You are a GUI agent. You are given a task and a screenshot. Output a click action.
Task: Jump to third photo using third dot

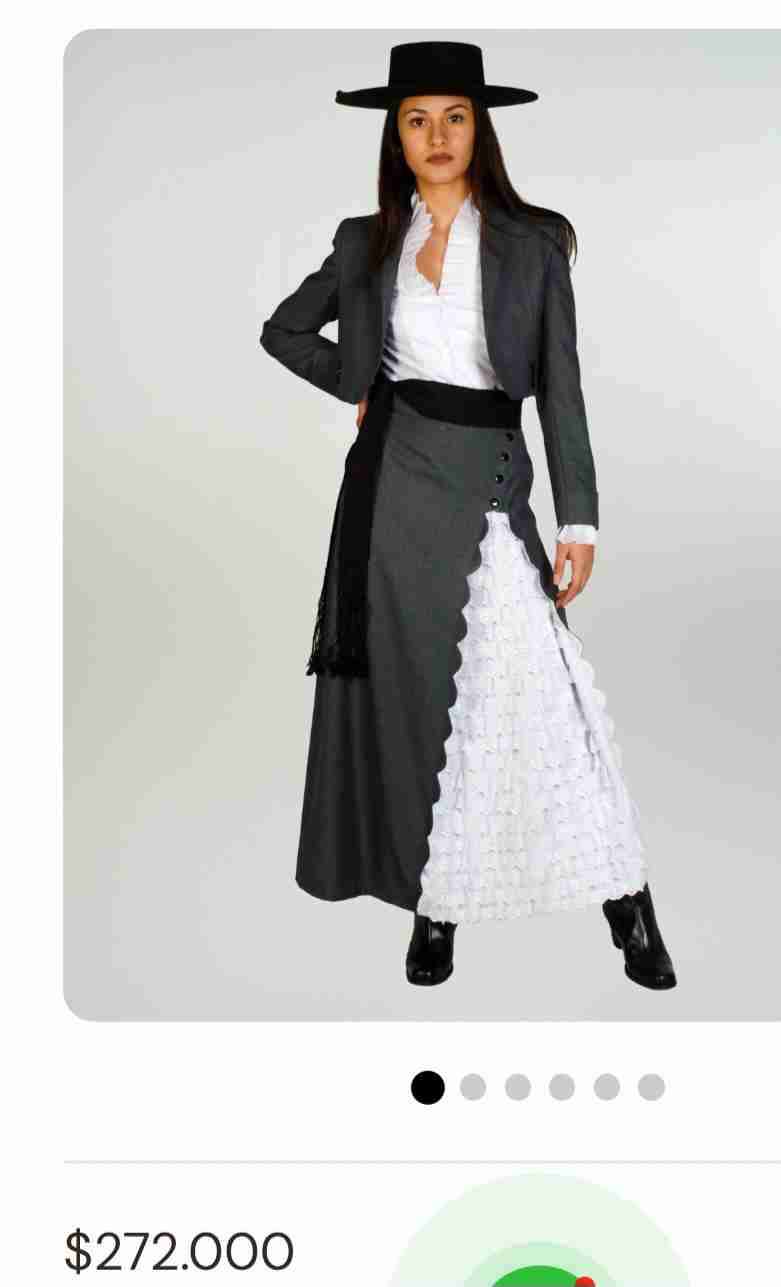[515, 1084]
